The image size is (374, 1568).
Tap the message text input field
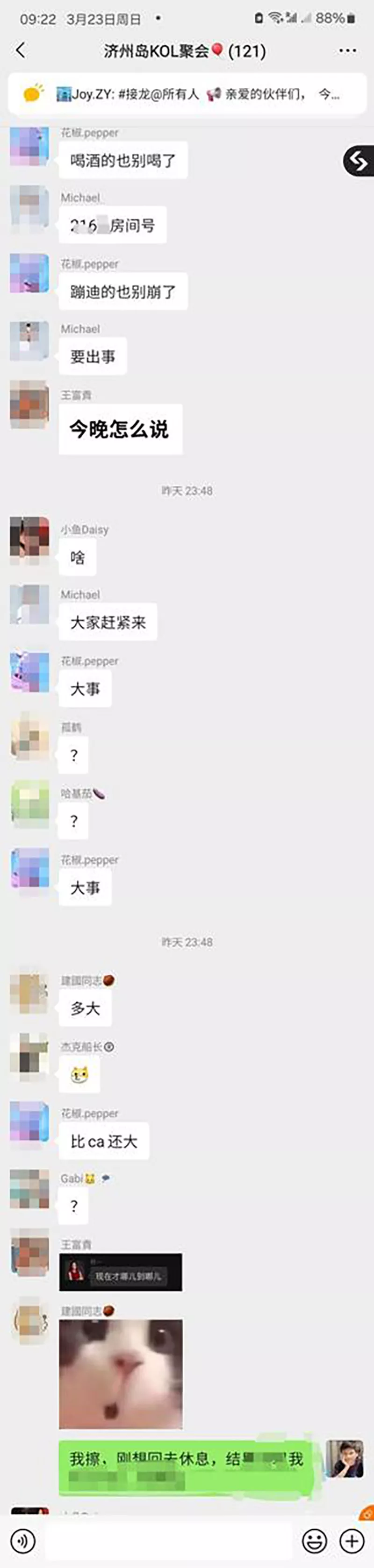(171, 1540)
